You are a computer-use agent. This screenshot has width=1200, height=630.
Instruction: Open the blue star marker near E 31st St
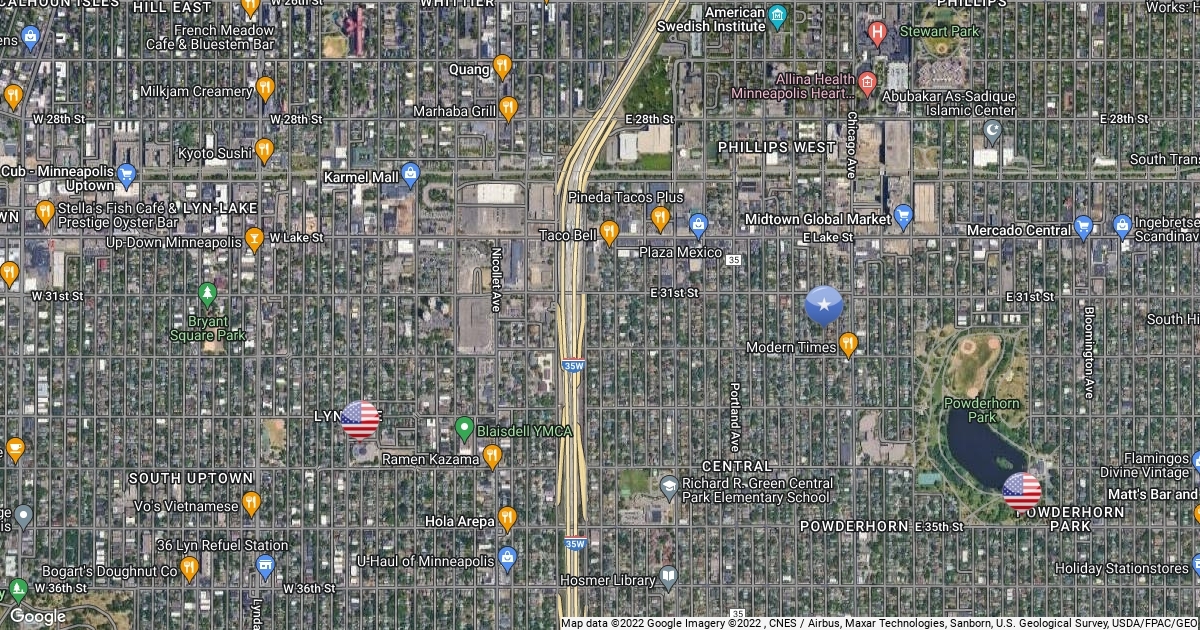tap(824, 305)
